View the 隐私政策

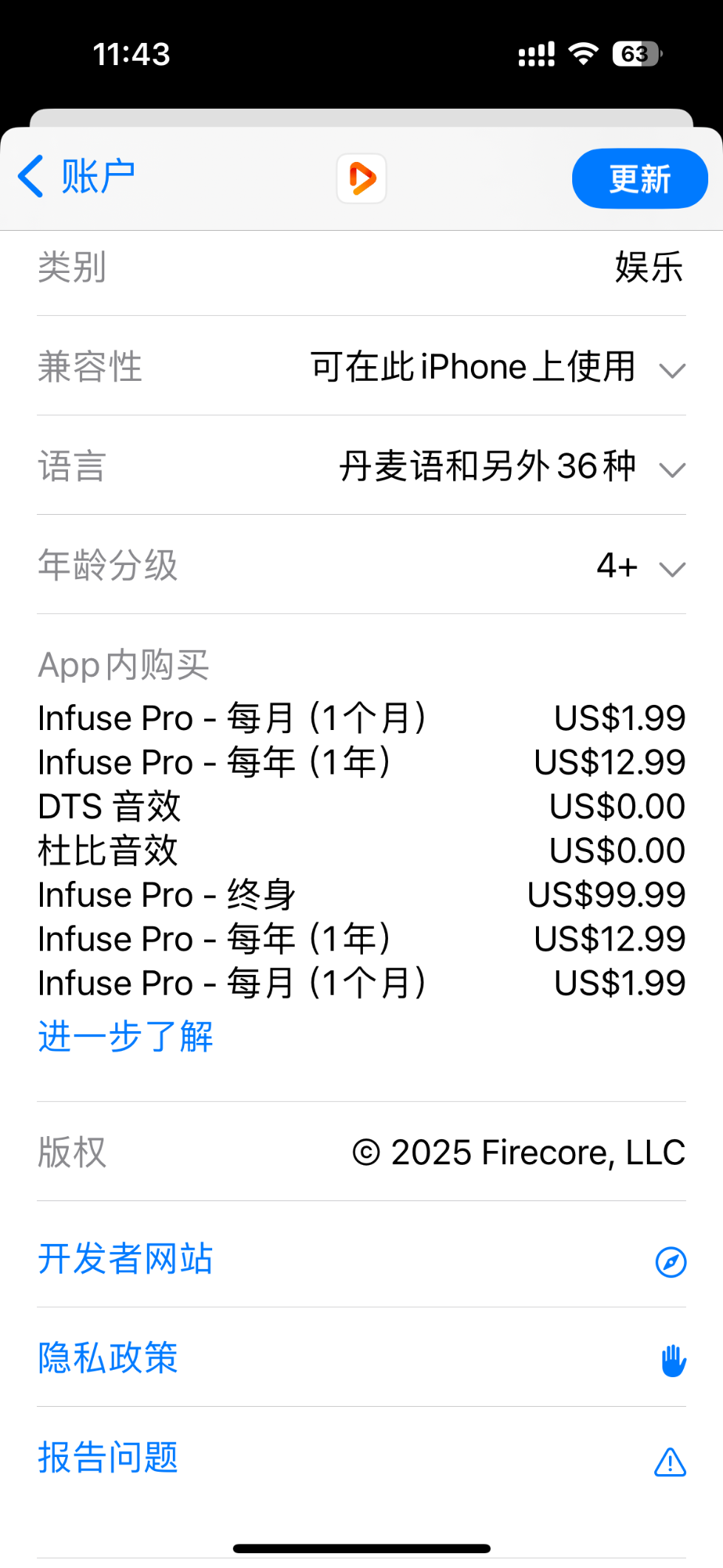coord(361,1359)
